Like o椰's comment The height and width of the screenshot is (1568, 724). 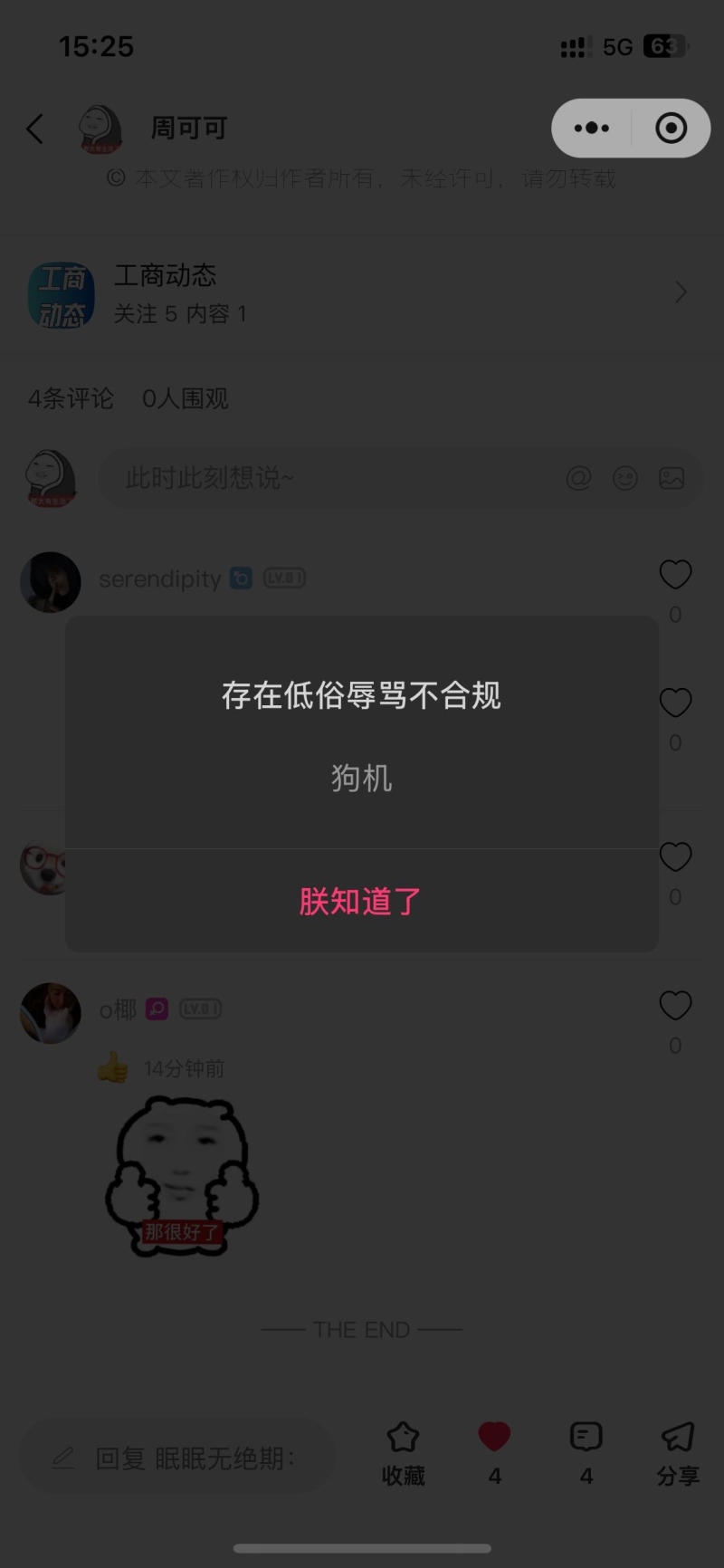(x=675, y=1006)
